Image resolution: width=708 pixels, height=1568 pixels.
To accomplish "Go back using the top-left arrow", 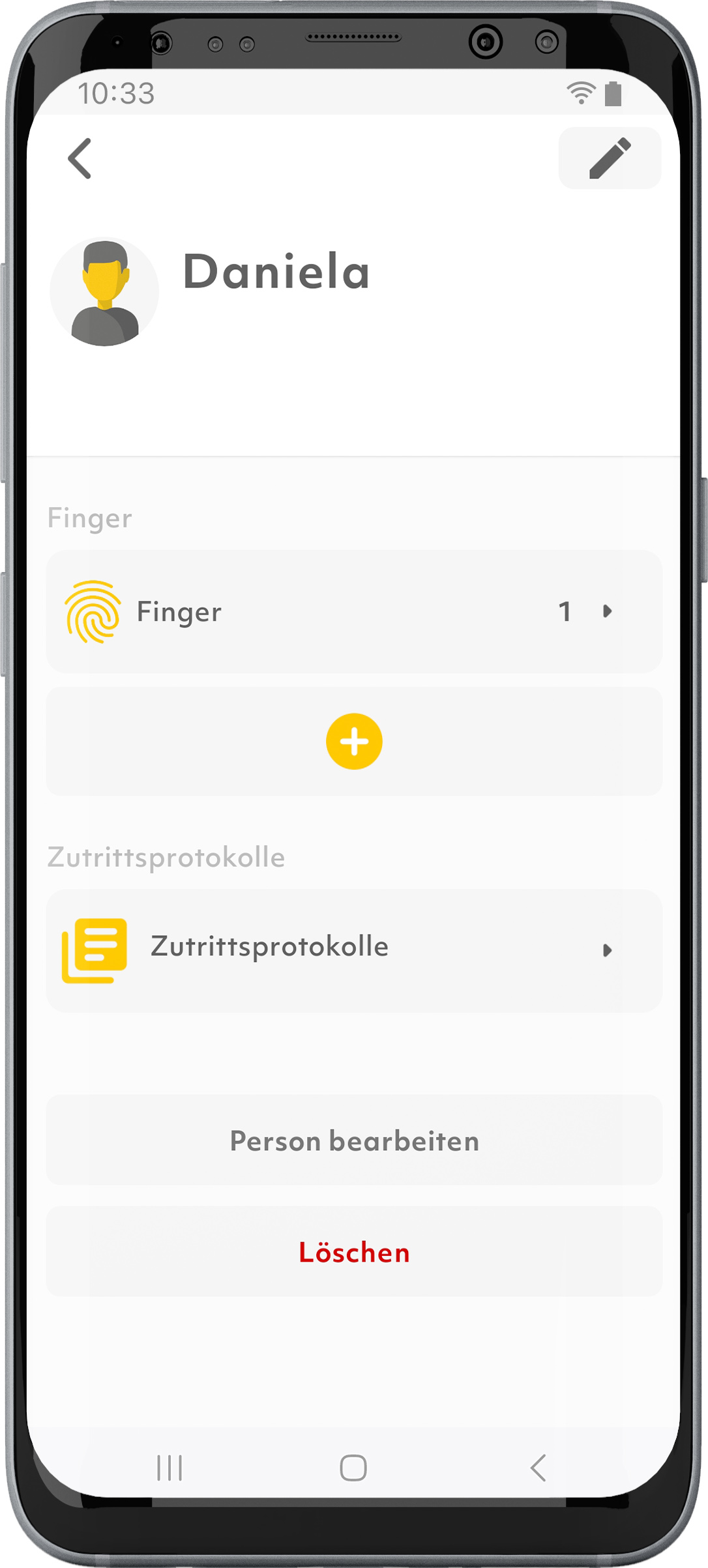I will pyautogui.click(x=80, y=158).
